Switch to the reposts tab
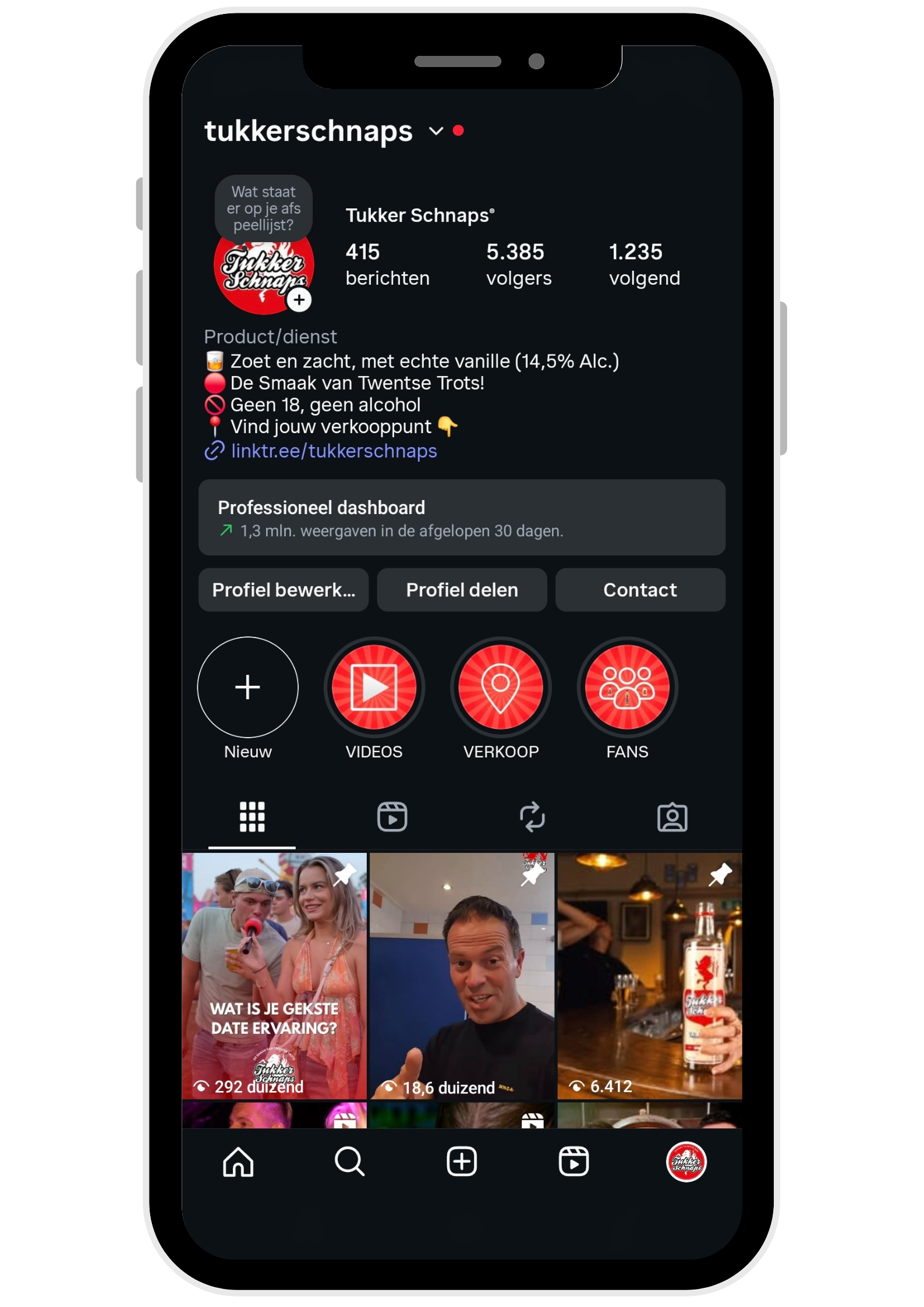 coord(532,817)
